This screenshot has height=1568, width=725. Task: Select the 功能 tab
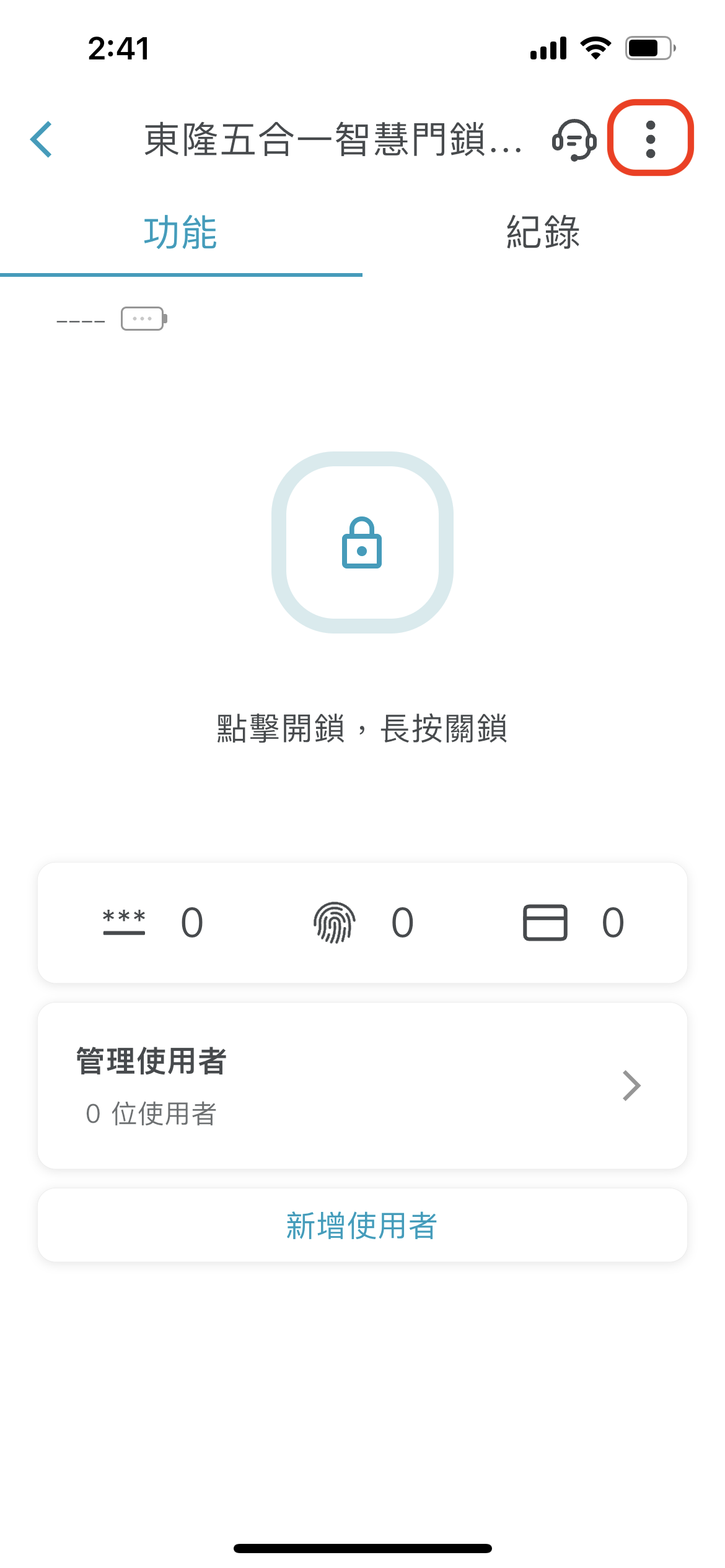pos(181,233)
